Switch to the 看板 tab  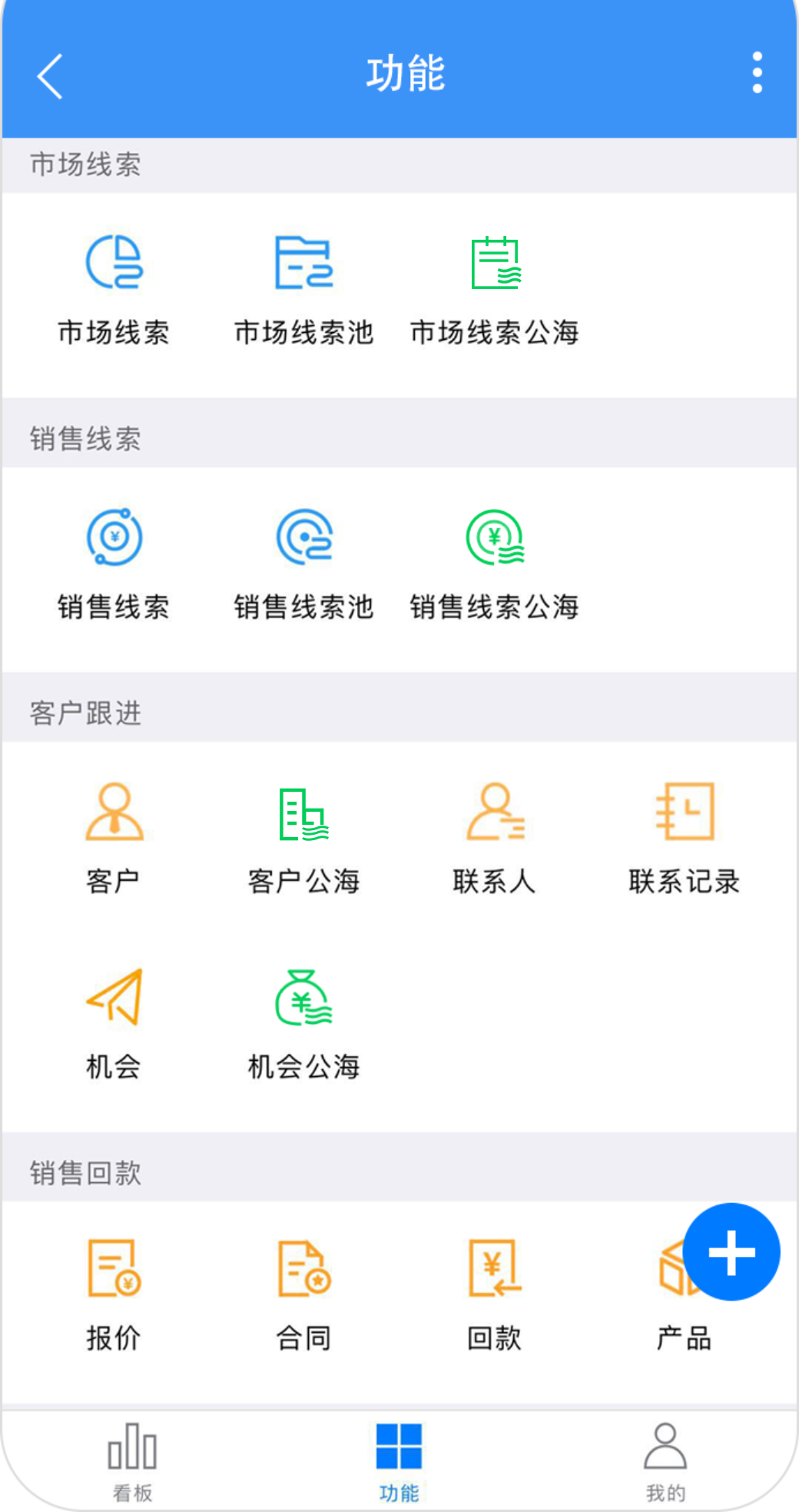(132, 1460)
